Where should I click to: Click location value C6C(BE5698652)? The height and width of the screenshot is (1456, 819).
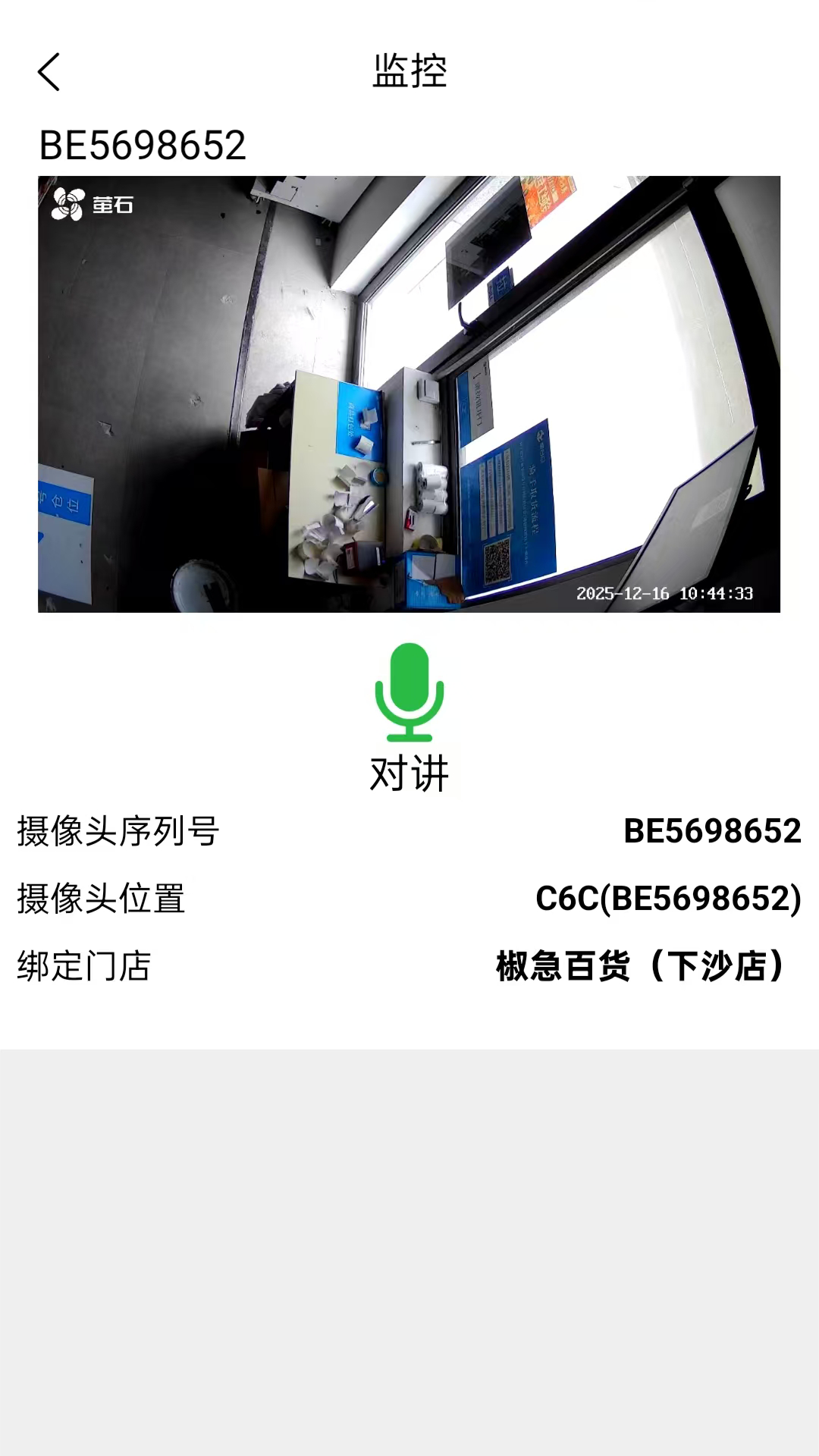(669, 901)
